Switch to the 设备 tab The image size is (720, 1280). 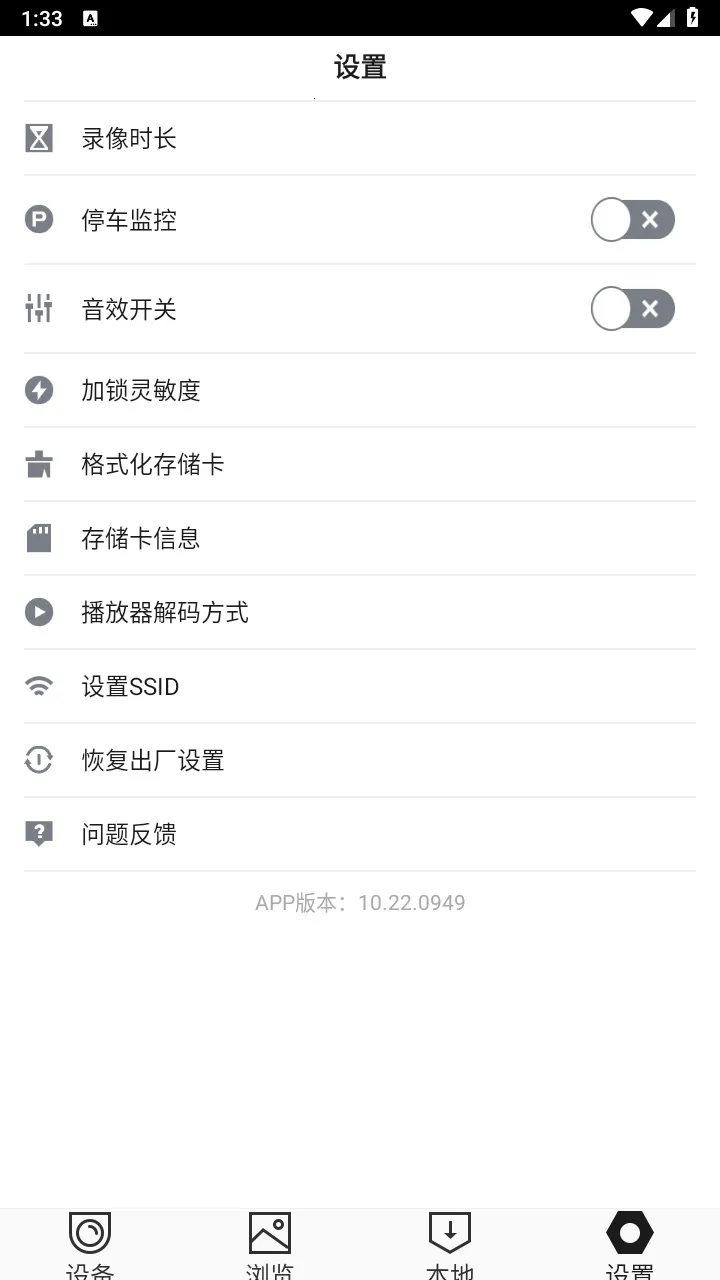pyautogui.click(x=90, y=1244)
